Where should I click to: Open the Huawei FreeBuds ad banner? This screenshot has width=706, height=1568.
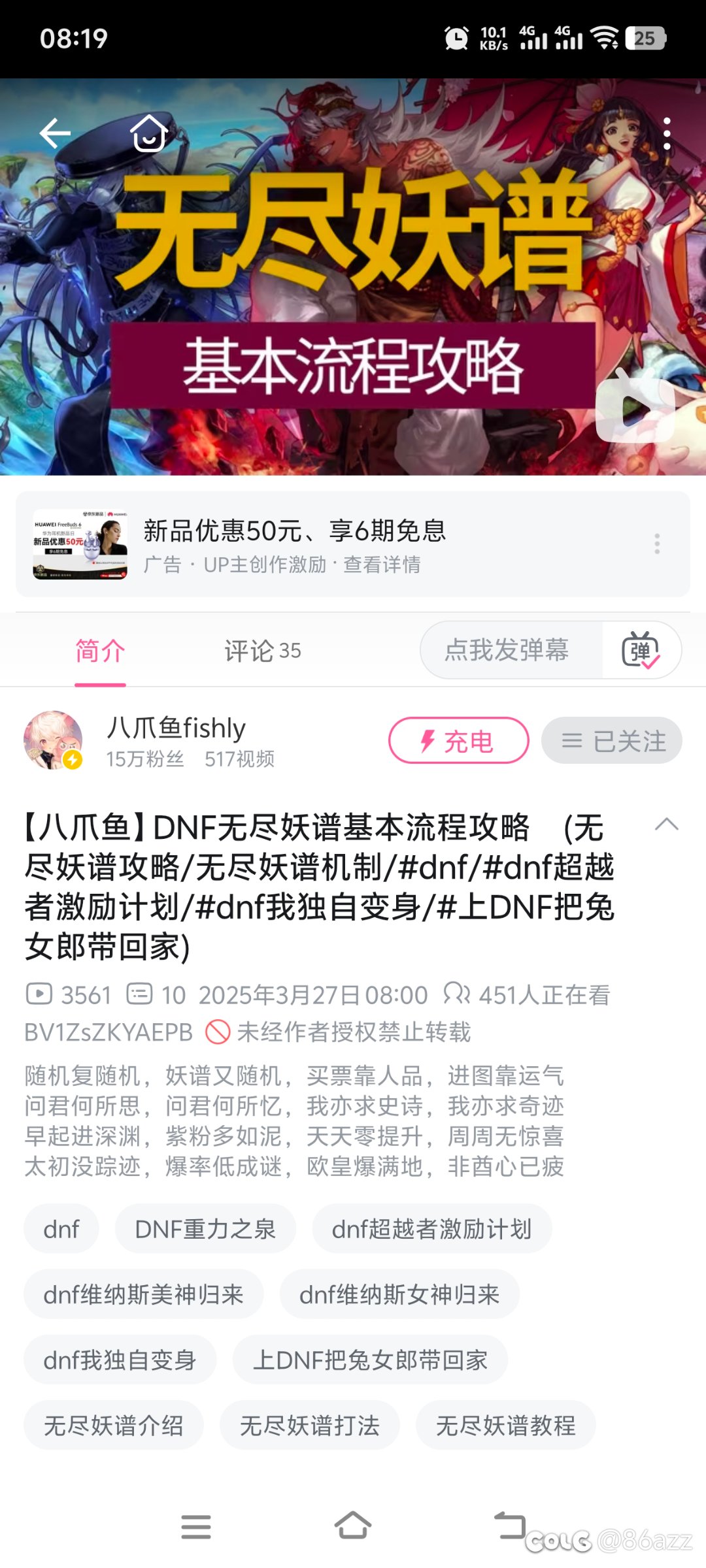click(x=353, y=544)
